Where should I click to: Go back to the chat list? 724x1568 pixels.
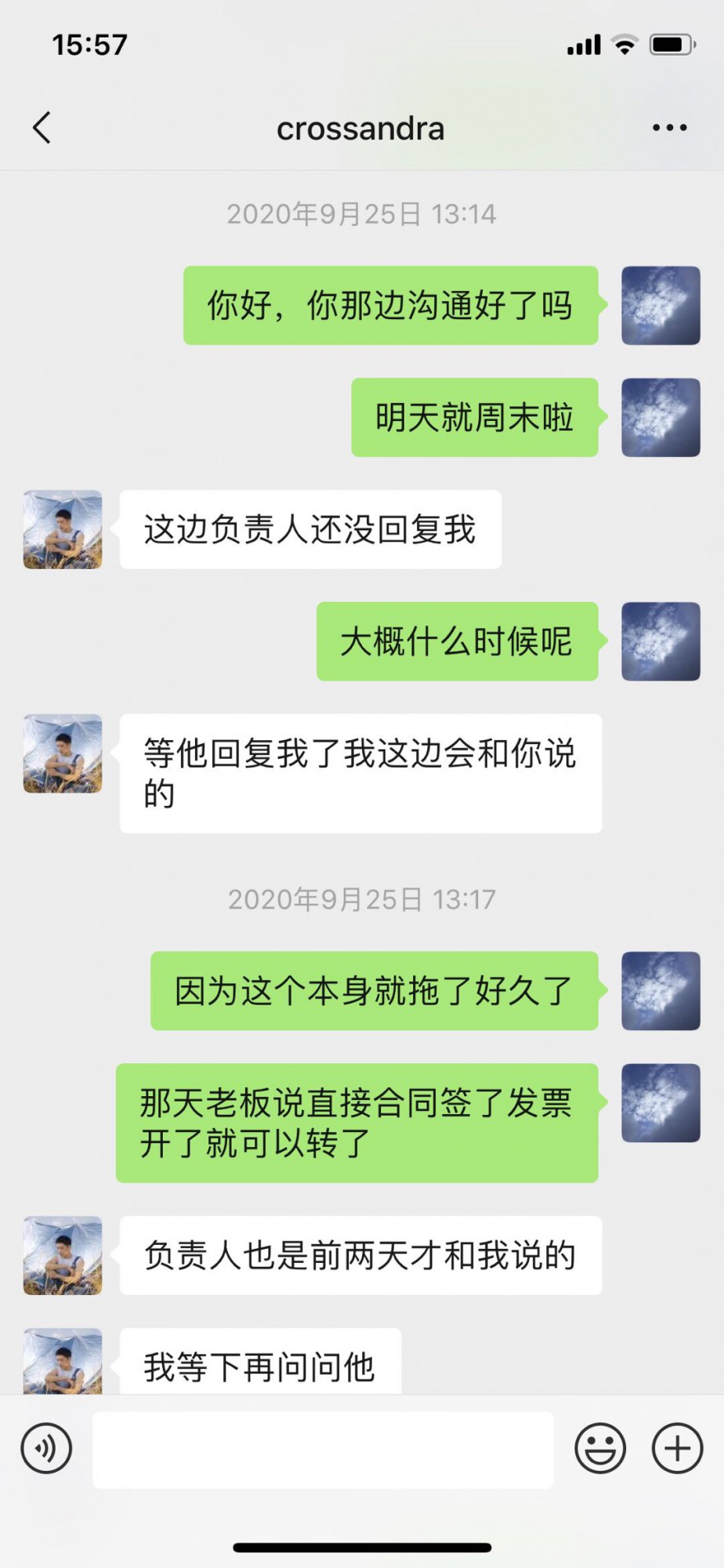(x=42, y=128)
